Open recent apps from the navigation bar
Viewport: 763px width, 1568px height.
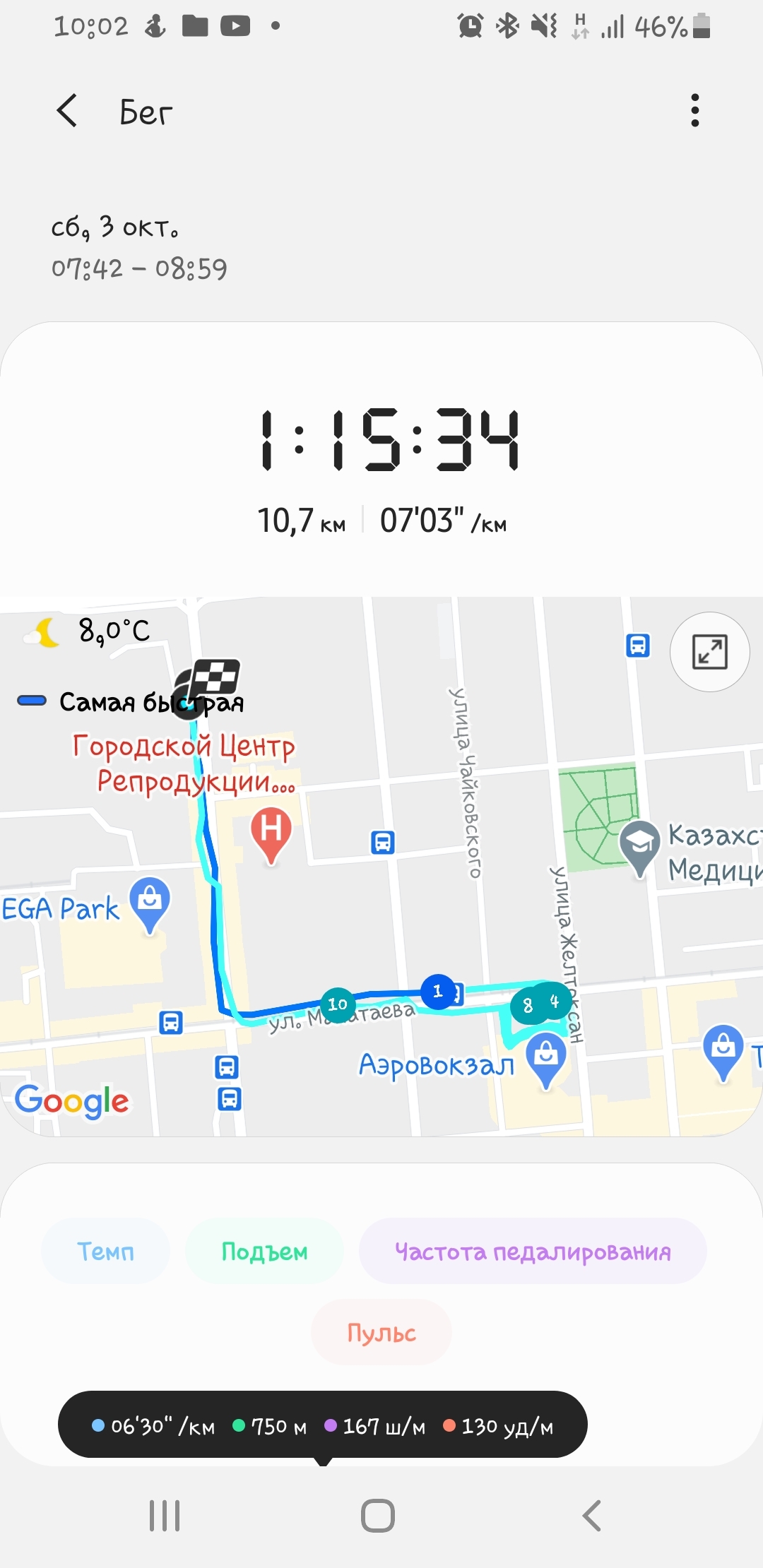click(x=165, y=1515)
